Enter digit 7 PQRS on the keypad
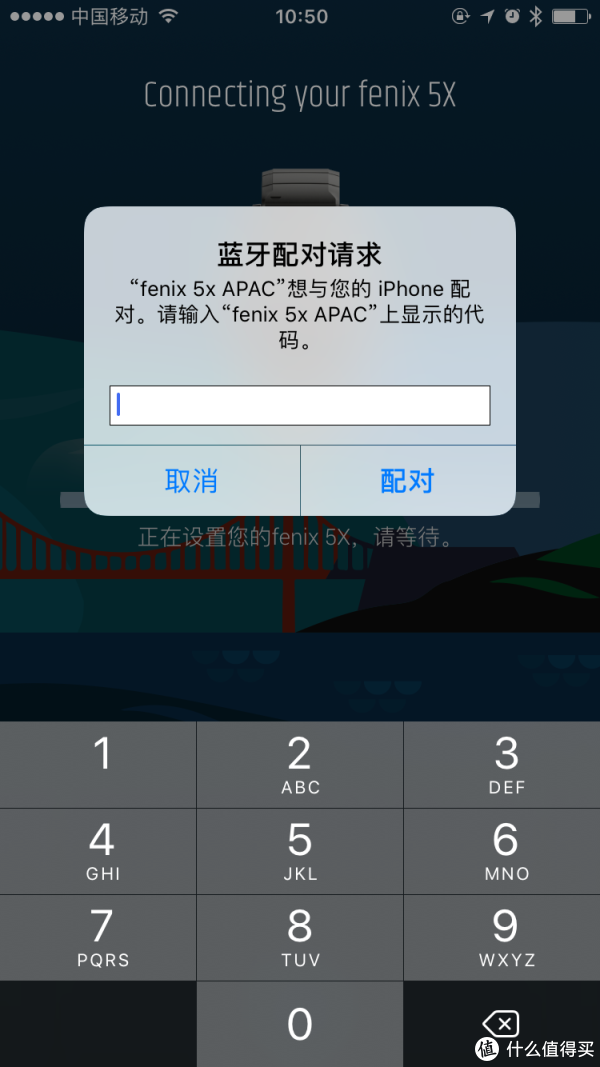 point(98,937)
